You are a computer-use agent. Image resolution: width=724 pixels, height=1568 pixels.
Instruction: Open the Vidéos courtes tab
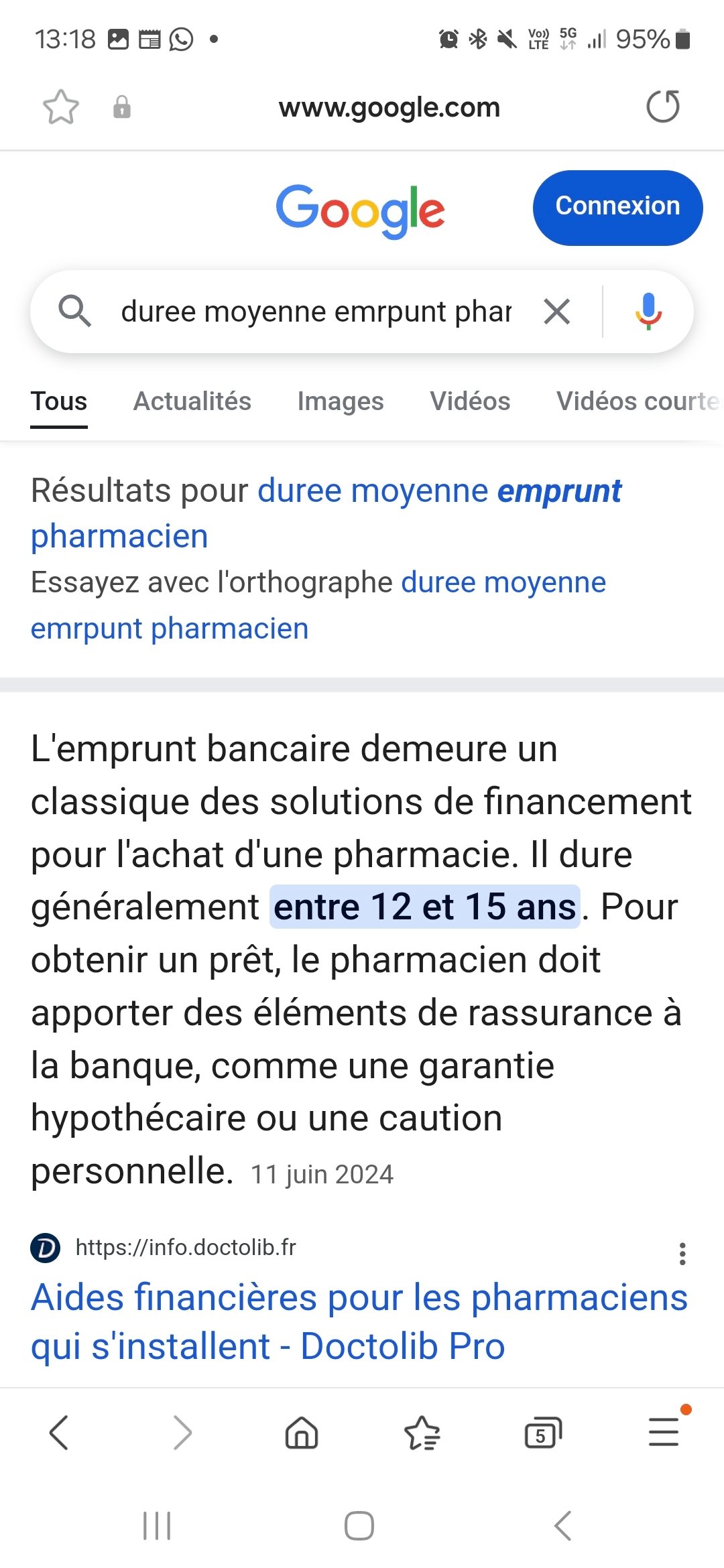pos(639,401)
